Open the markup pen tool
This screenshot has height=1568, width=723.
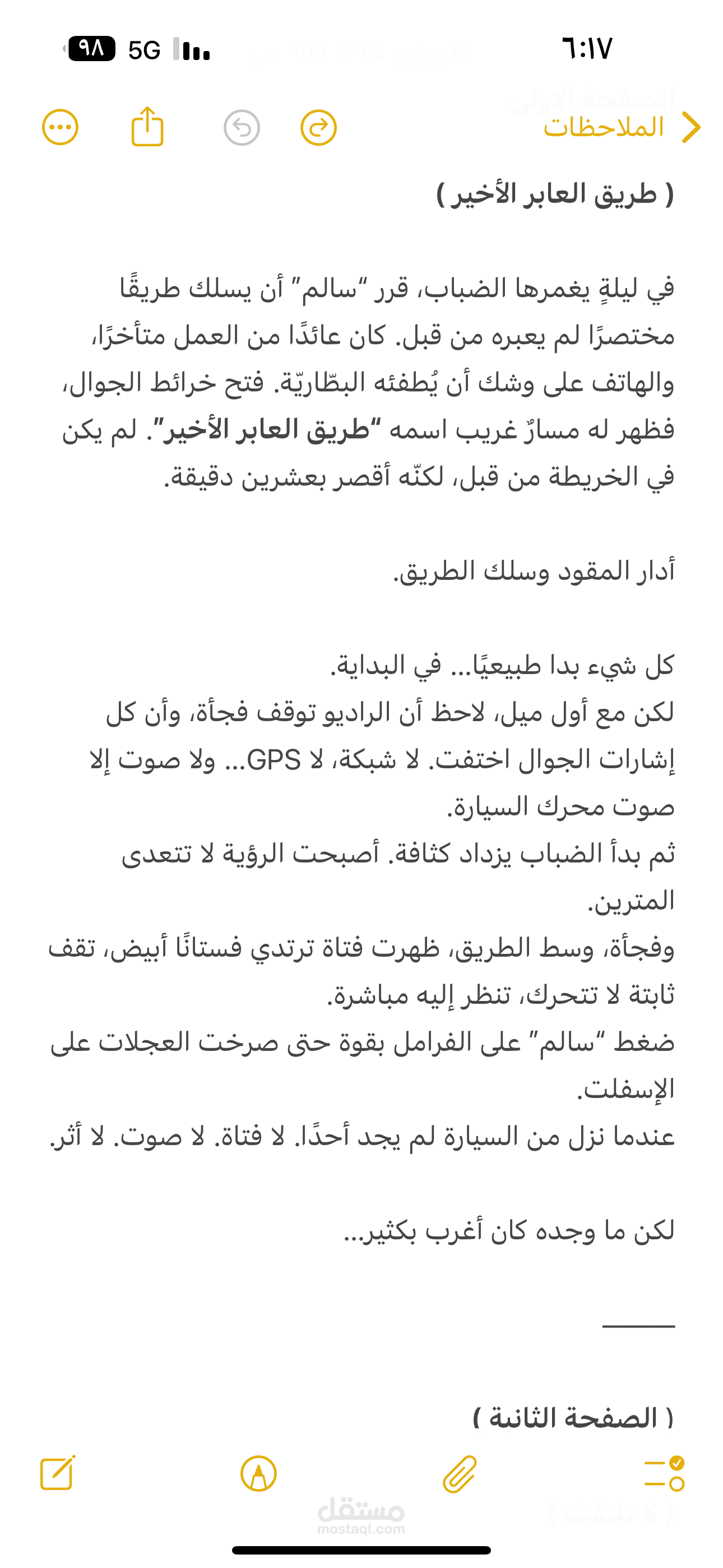(258, 1474)
